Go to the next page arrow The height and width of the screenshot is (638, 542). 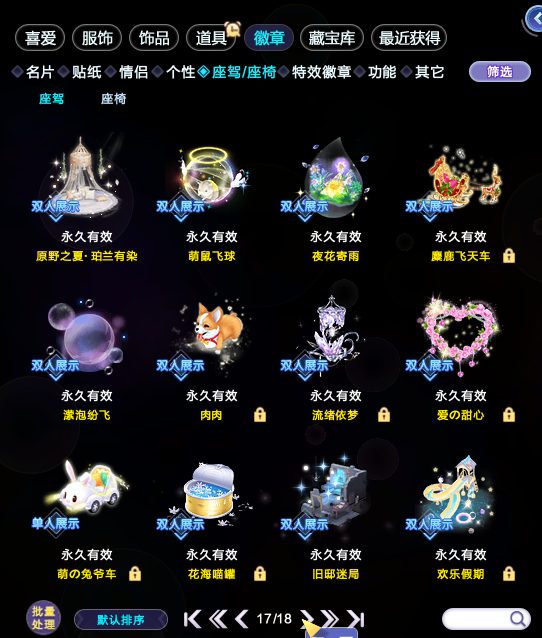[x=307, y=619]
